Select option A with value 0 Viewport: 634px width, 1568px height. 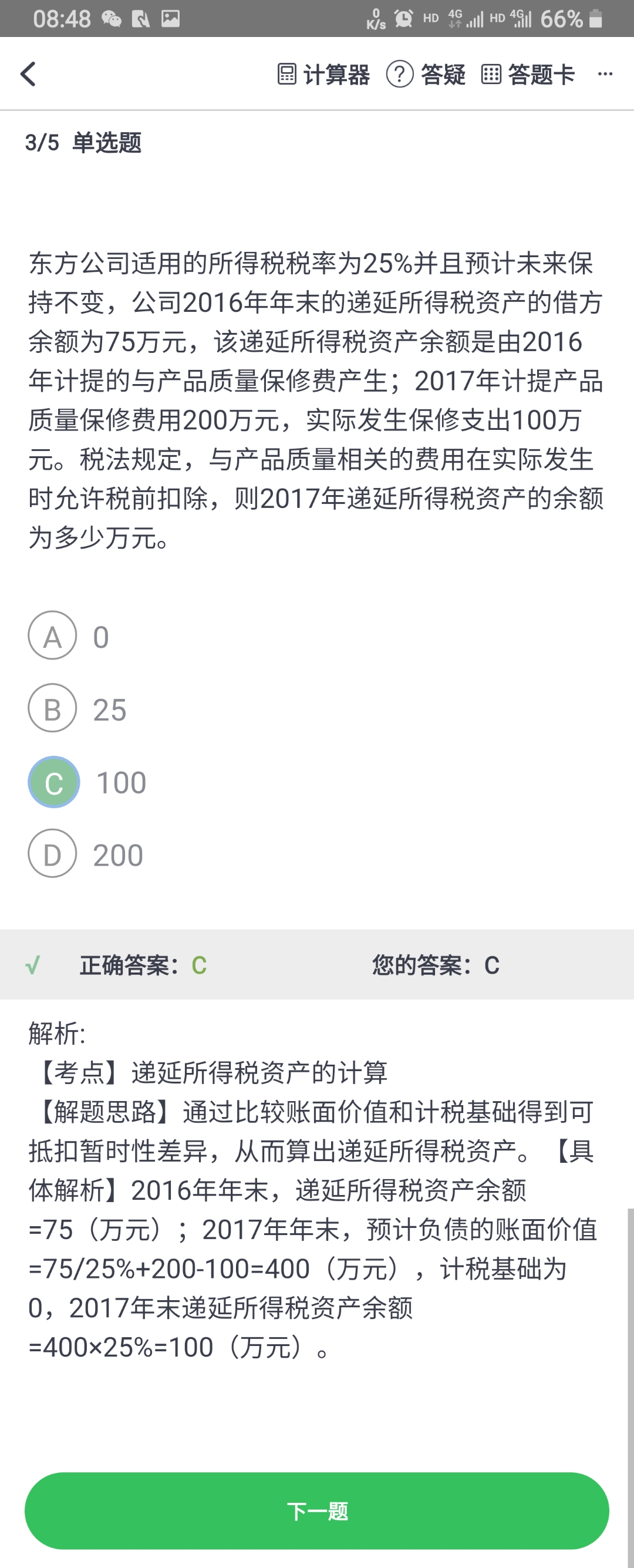point(53,635)
